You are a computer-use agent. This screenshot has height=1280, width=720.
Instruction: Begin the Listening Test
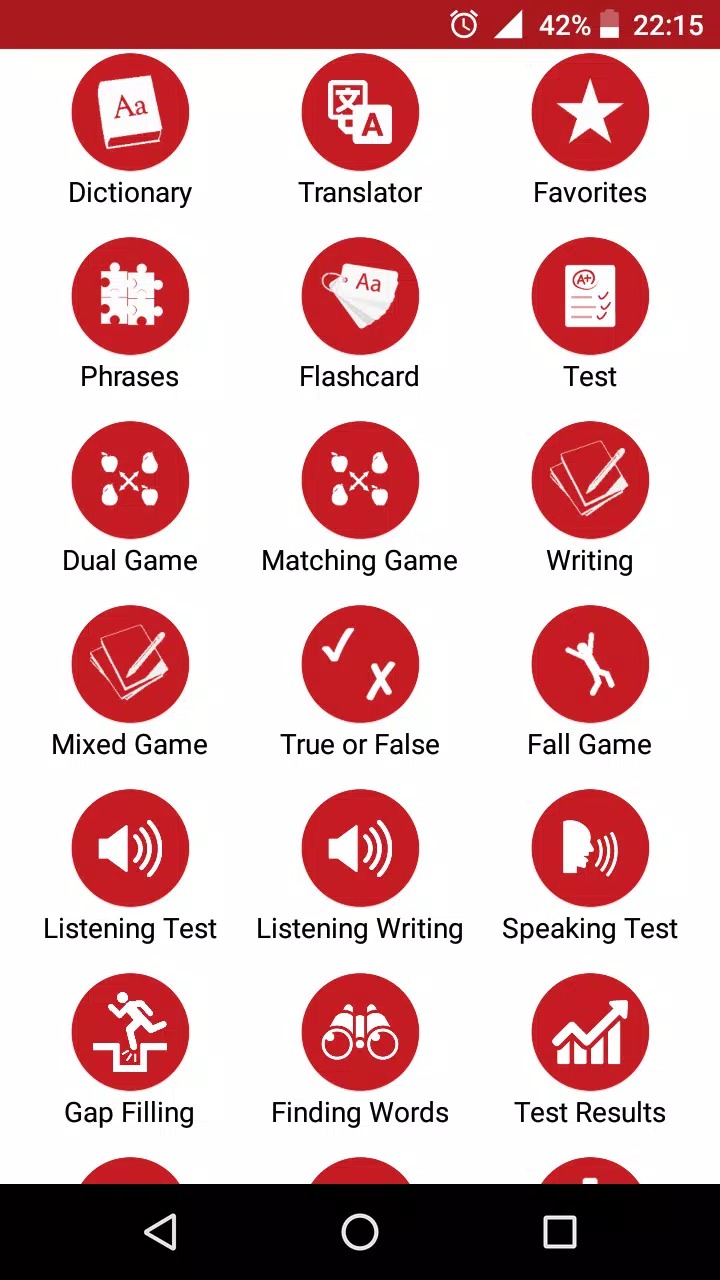130,848
